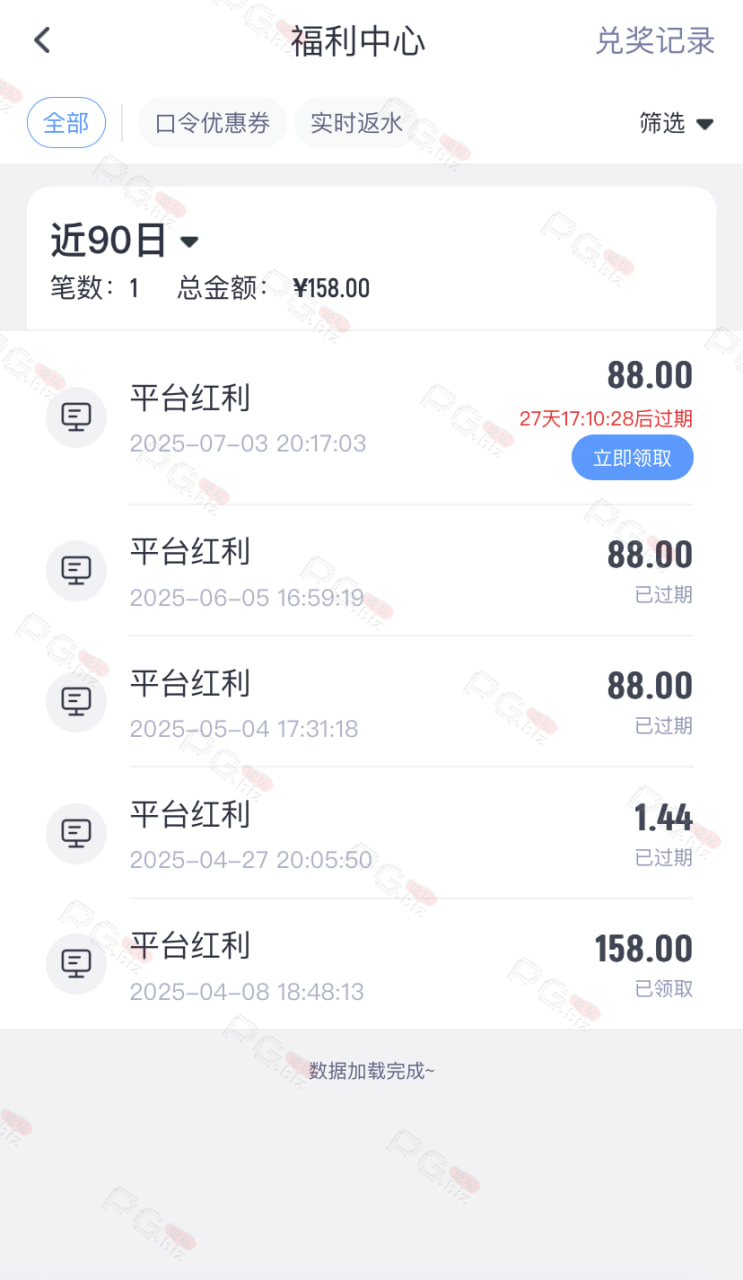Switch to 实时返水 chip
The width and height of the screenshot is (743, 1280).
pyautogui.click(x=356, y=123)
